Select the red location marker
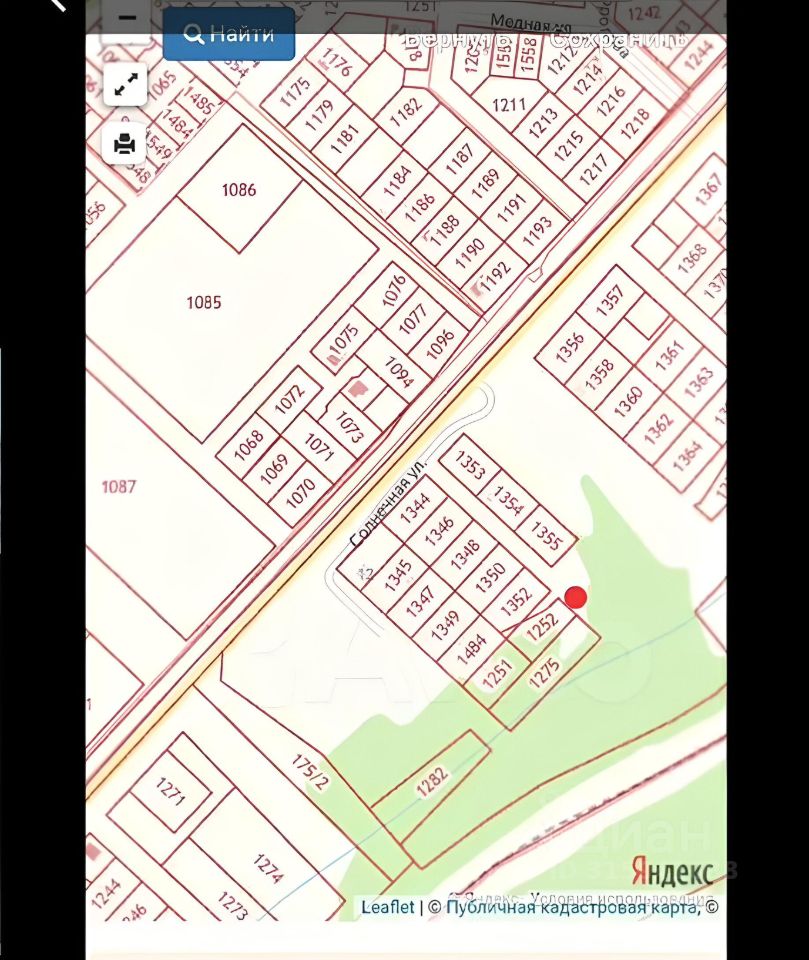 tap(575, 598)
